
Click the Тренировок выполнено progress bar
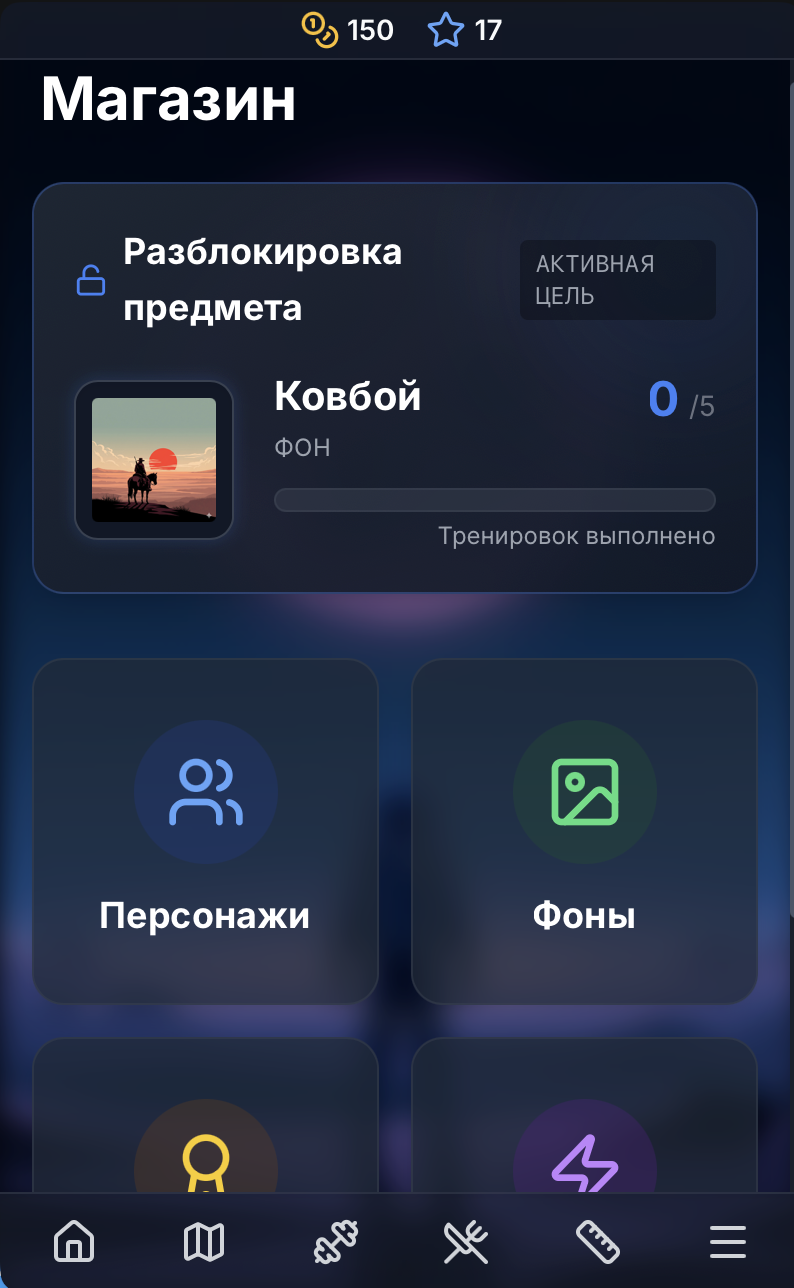click(495, 499)
